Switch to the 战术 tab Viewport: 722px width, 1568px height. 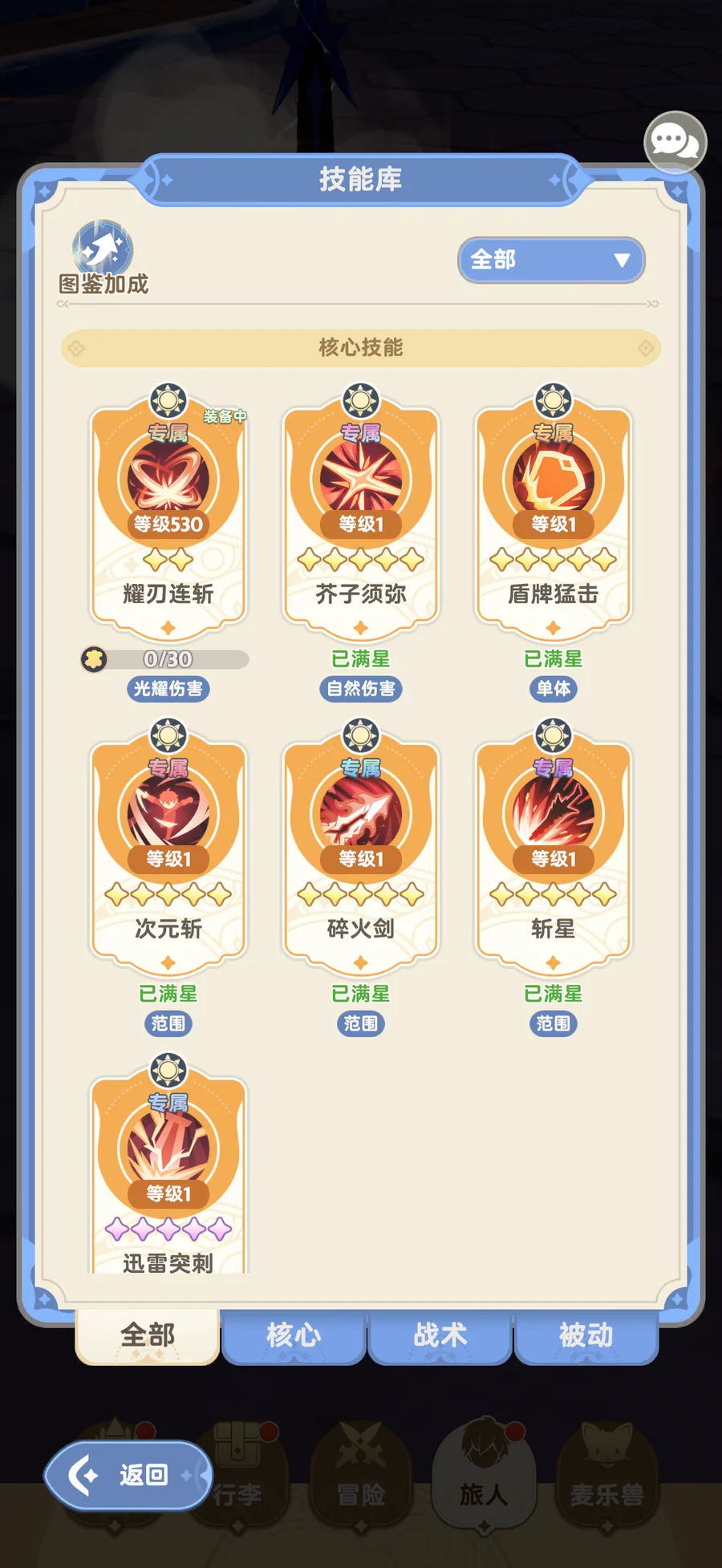point(440,1335)
